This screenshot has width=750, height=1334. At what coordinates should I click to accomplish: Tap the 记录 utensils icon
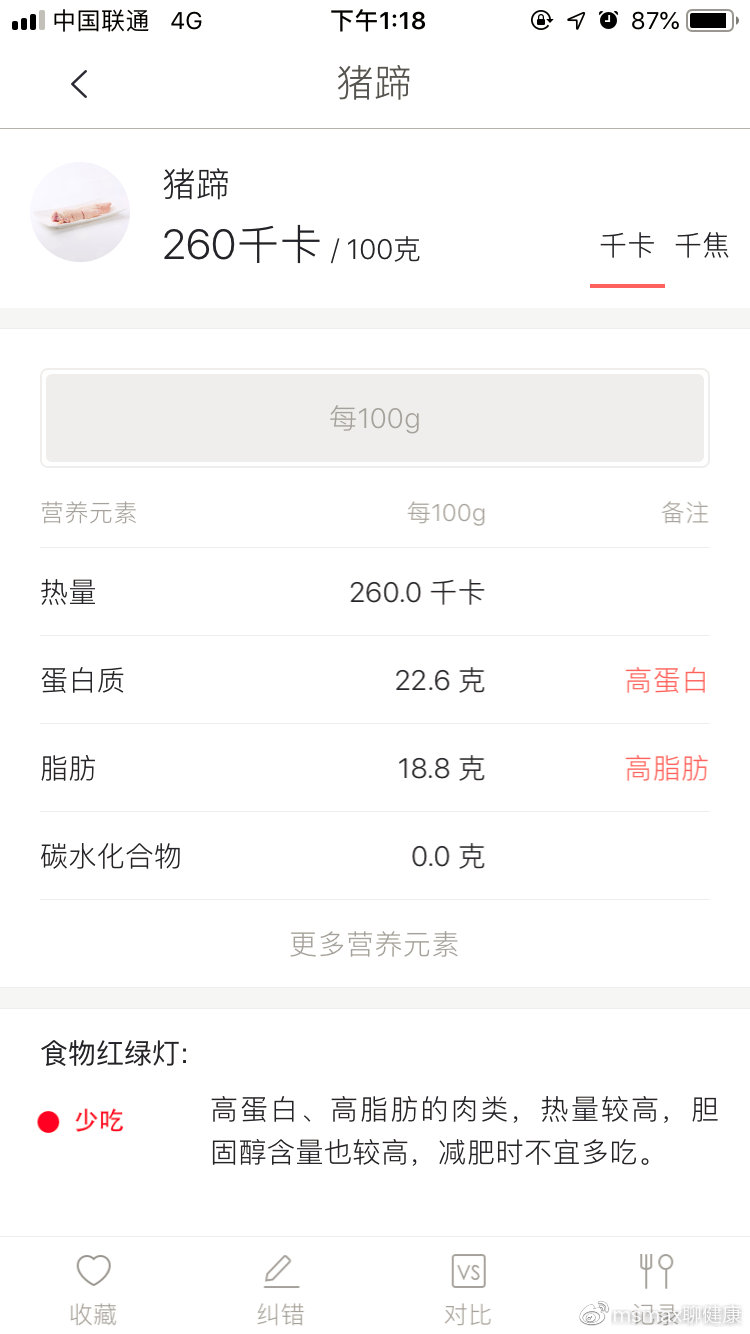click(655, 1268)
